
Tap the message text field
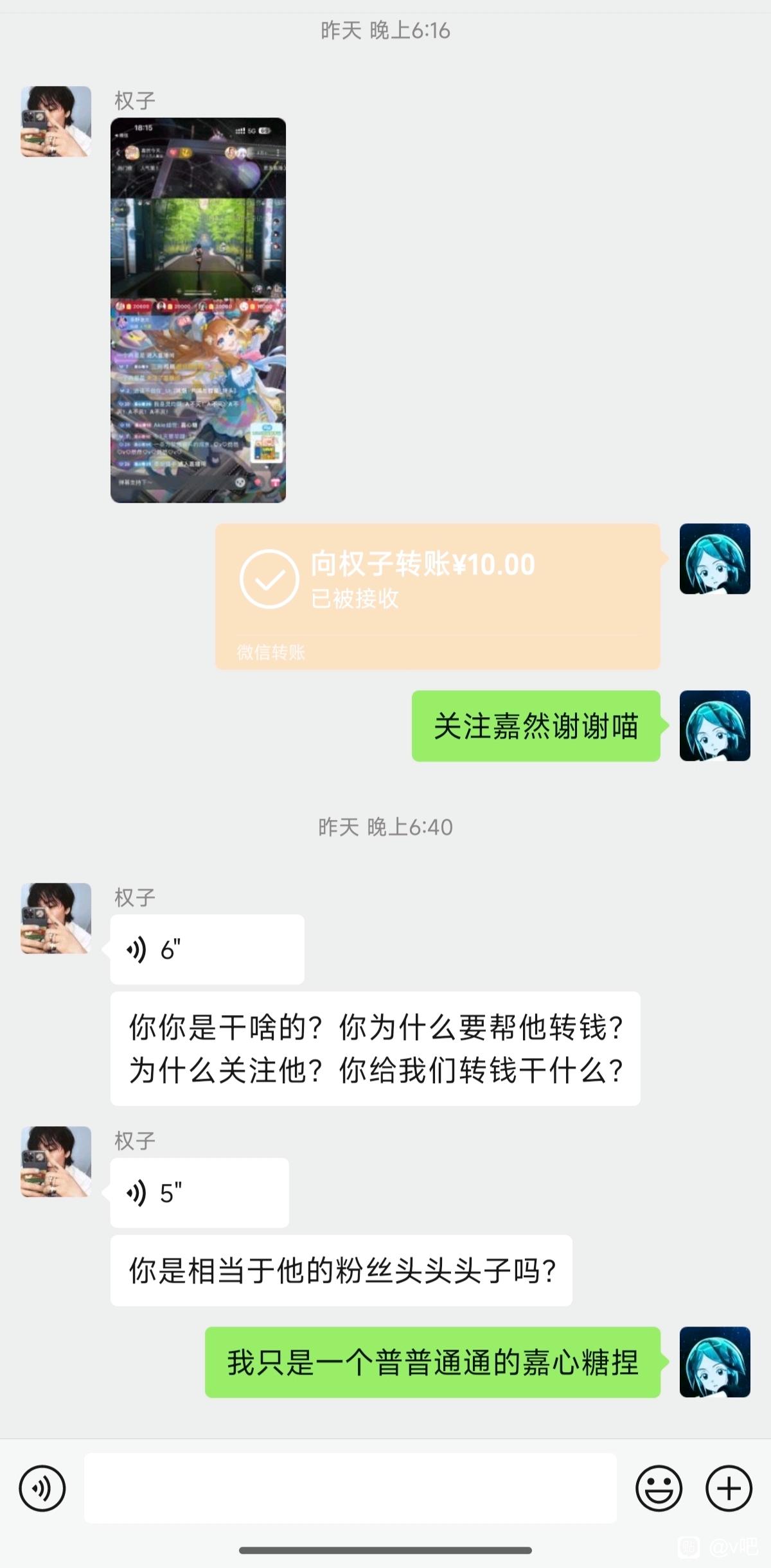pos(350,1488)
